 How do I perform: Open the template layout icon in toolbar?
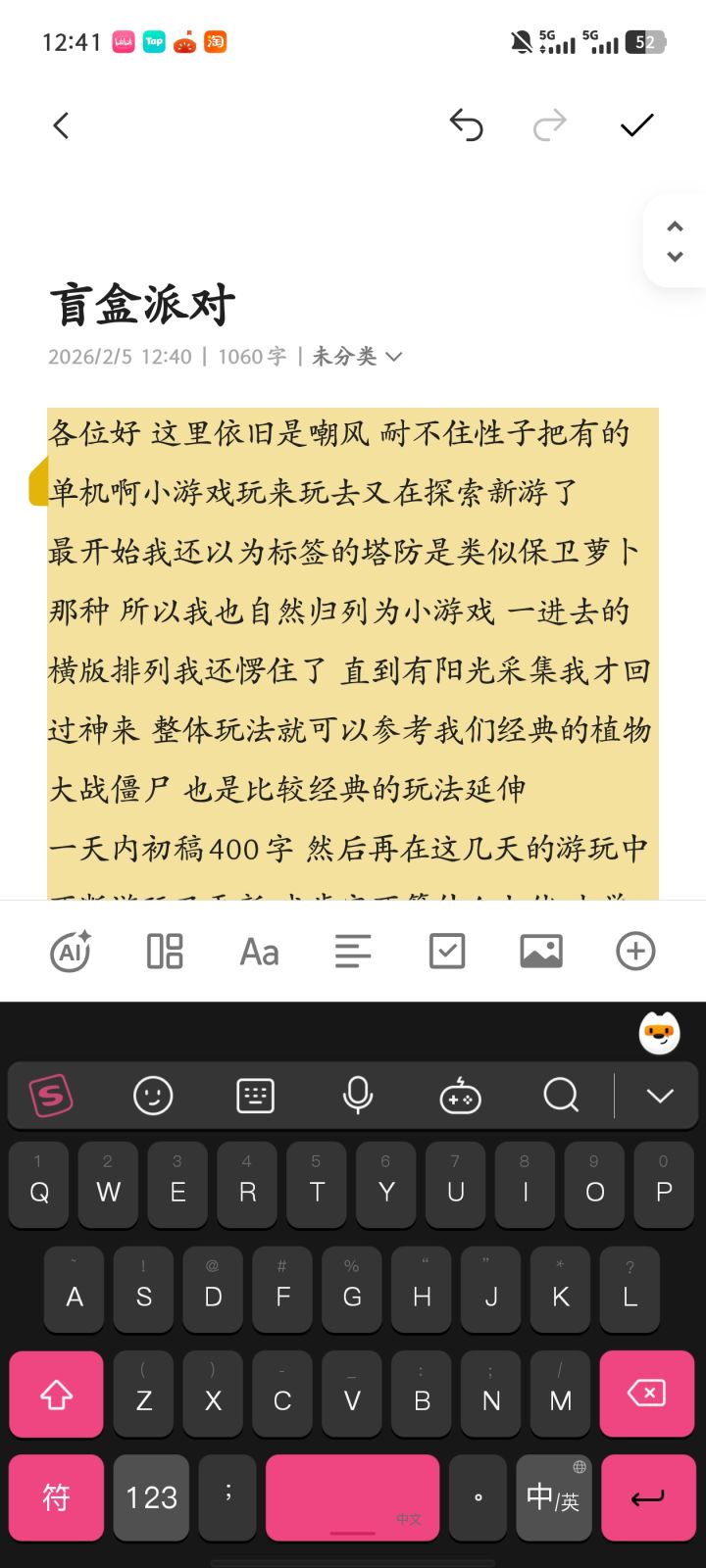164,951
